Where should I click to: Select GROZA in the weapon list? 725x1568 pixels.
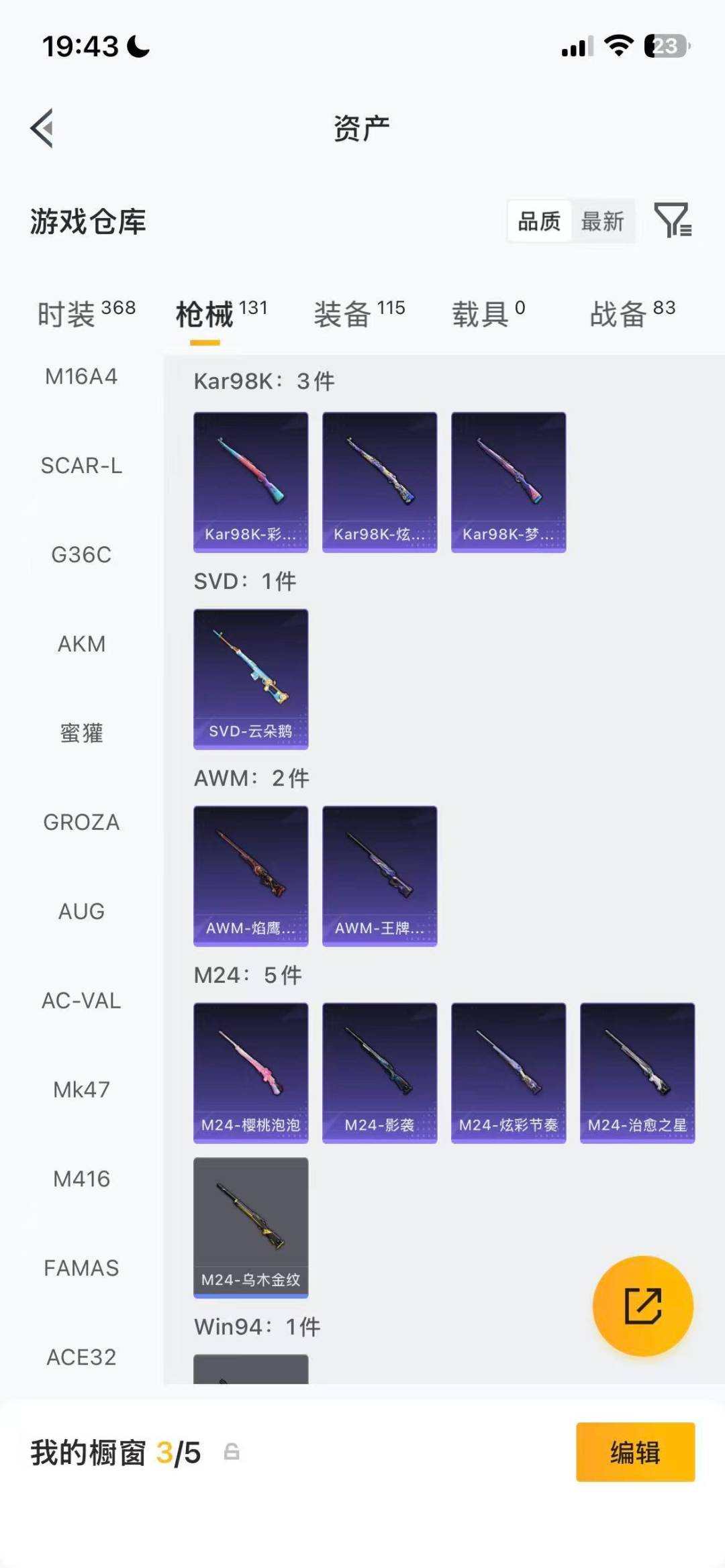[x=81, y=823]
